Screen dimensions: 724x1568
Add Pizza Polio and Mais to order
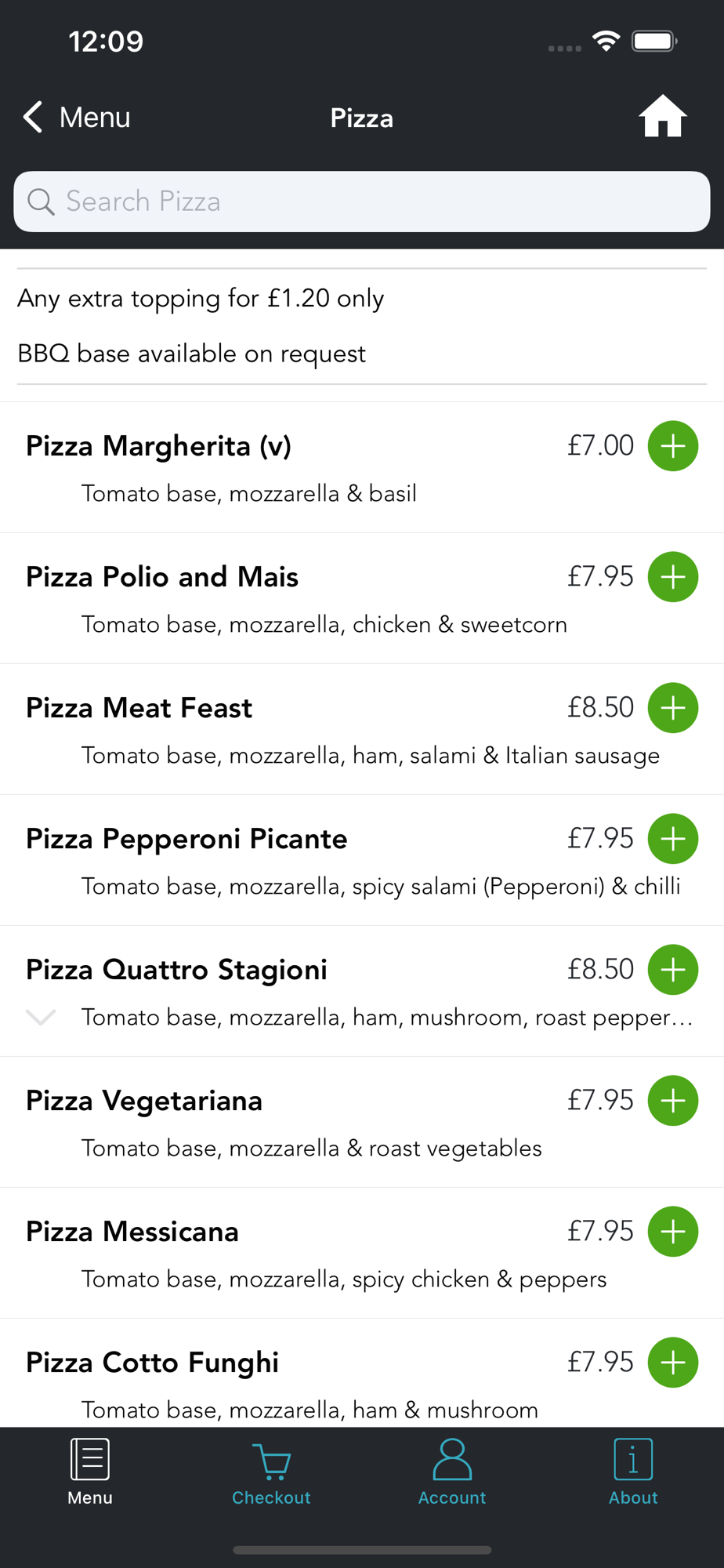click(x=673, y=577)
